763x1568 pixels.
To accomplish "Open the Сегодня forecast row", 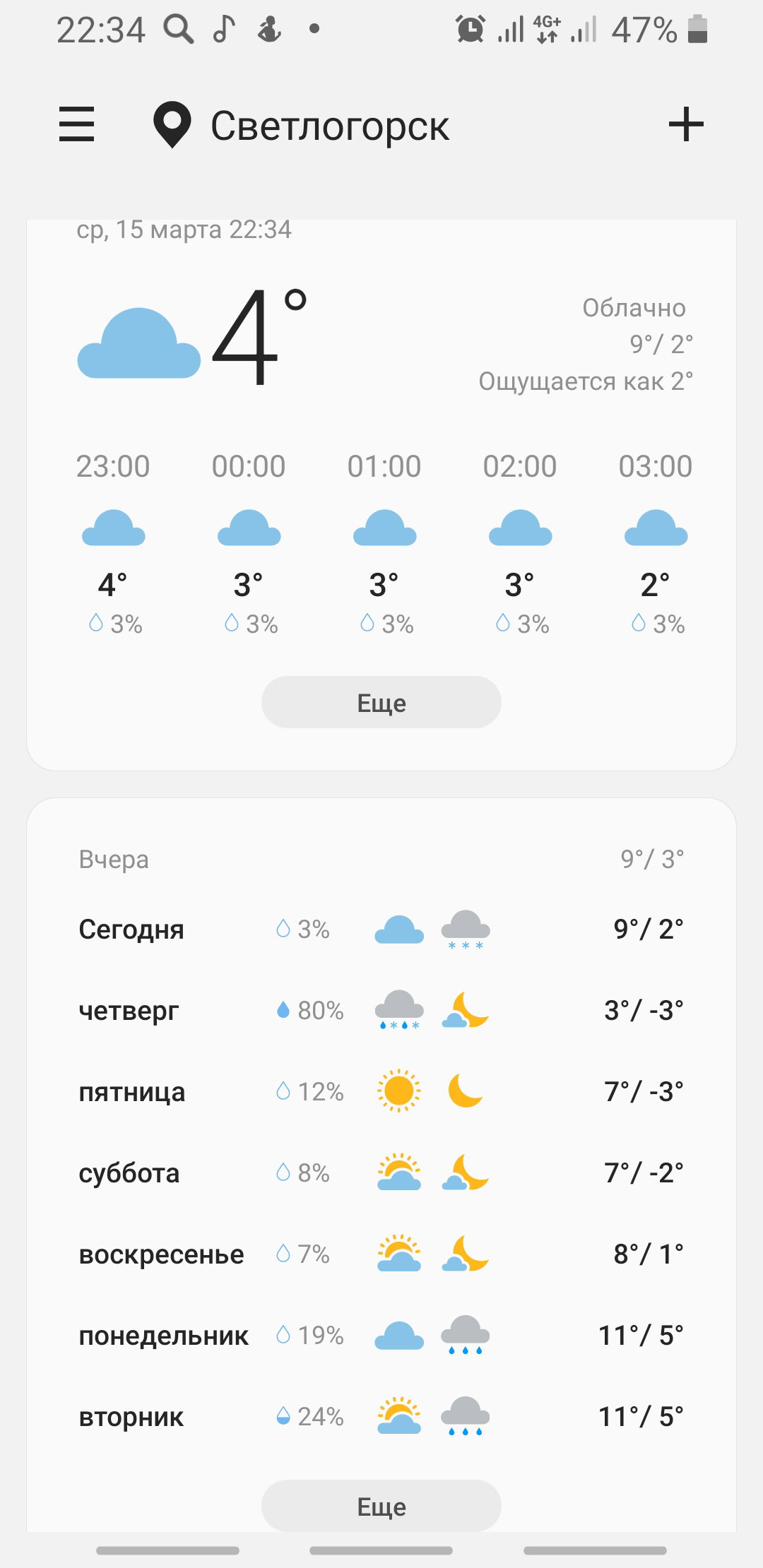I will 381,929.
